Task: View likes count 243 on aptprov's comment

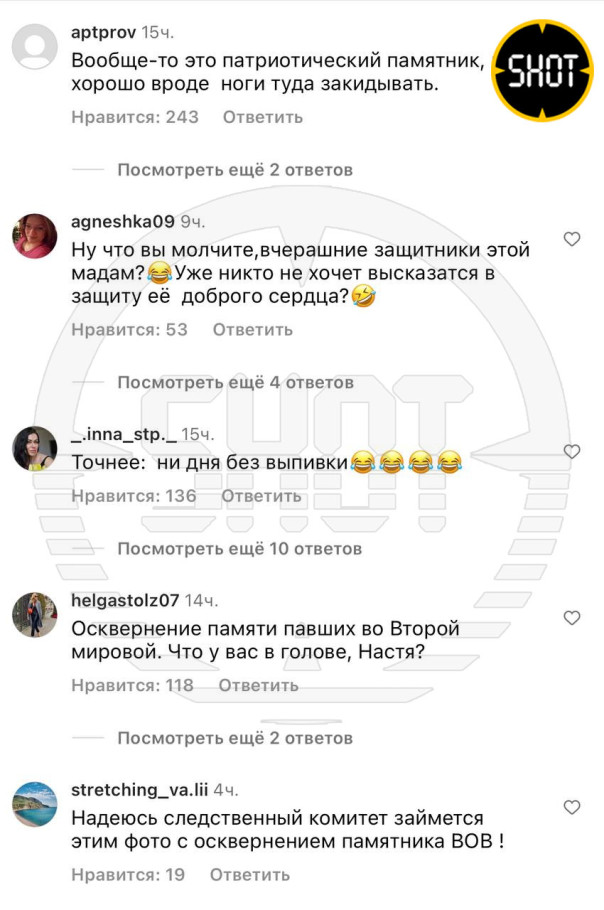Action: [135, 117]
